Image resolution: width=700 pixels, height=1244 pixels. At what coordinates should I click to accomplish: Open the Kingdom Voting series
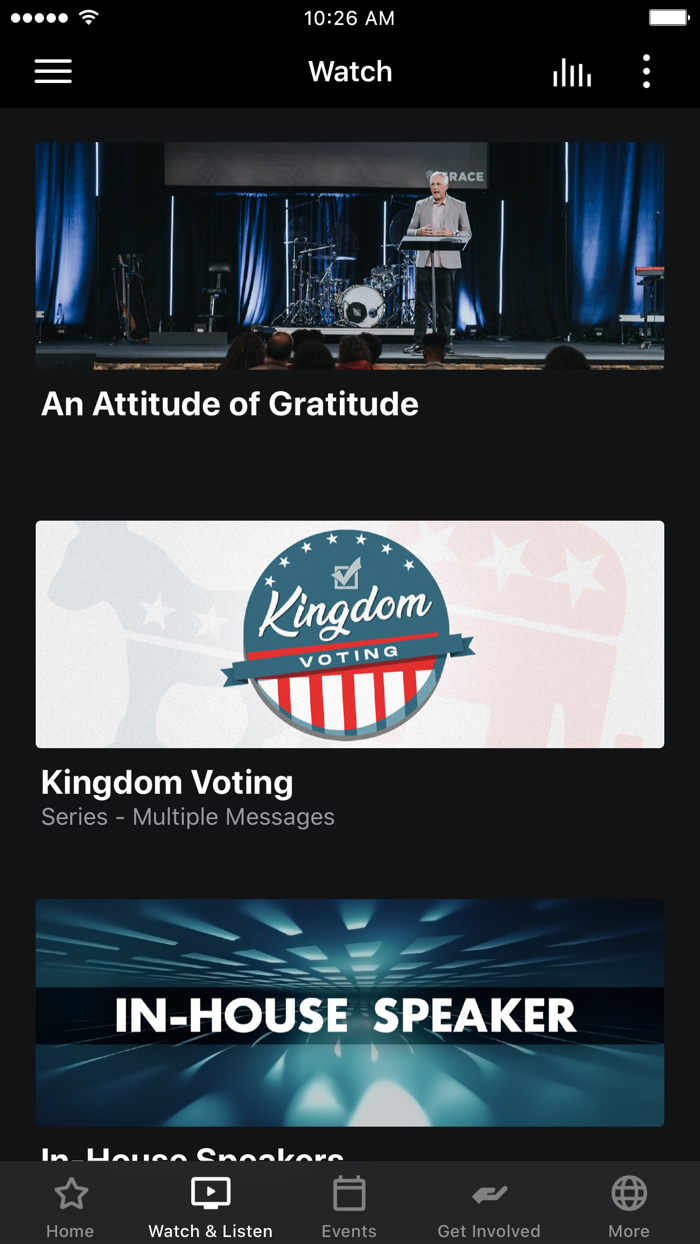tap(350, 634)
